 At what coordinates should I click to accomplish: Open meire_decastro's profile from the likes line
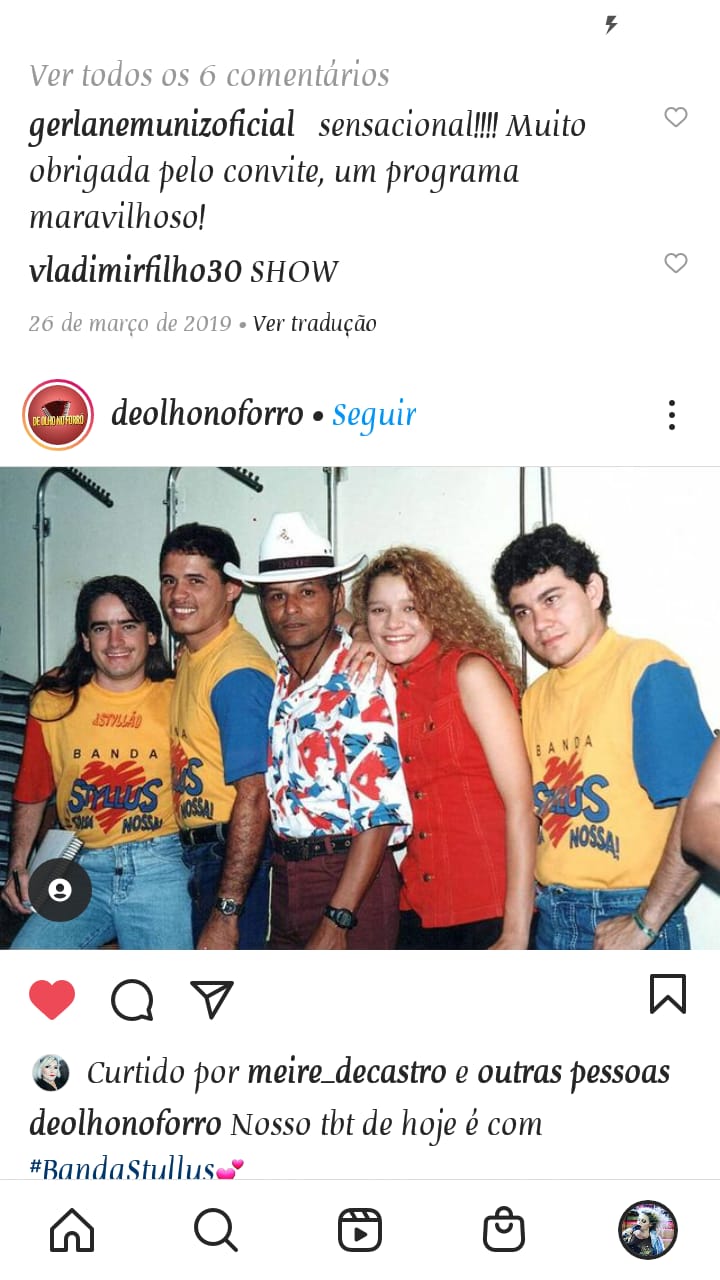click(346, 1072)
